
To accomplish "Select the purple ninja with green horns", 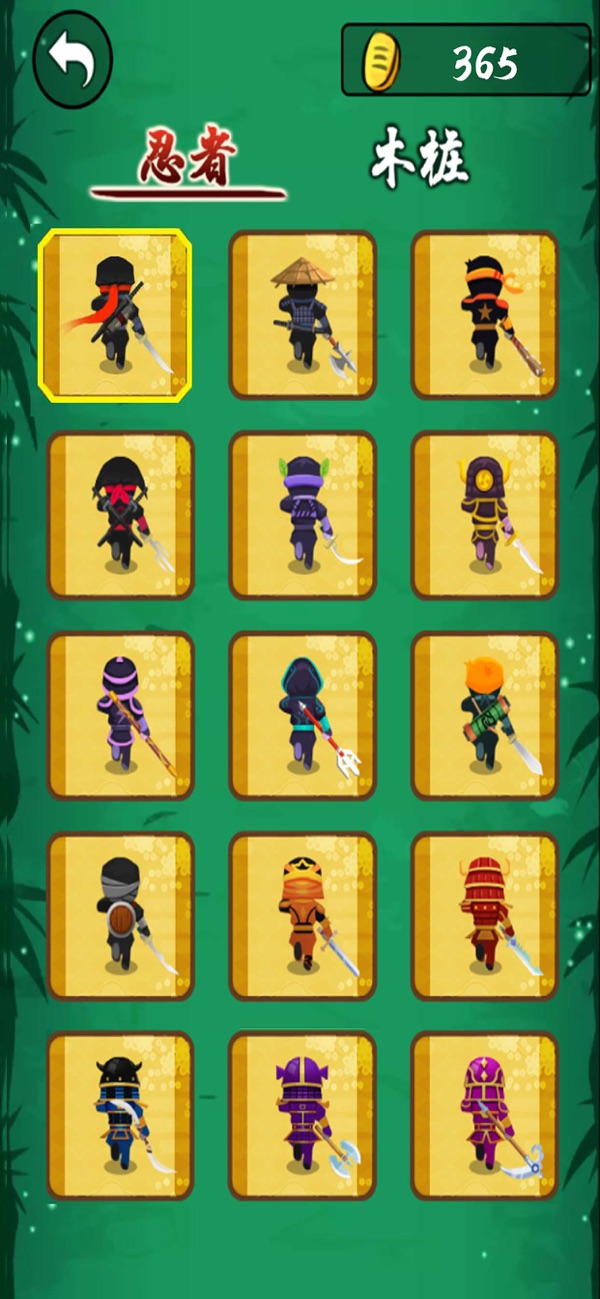I will tap(303, 515).
